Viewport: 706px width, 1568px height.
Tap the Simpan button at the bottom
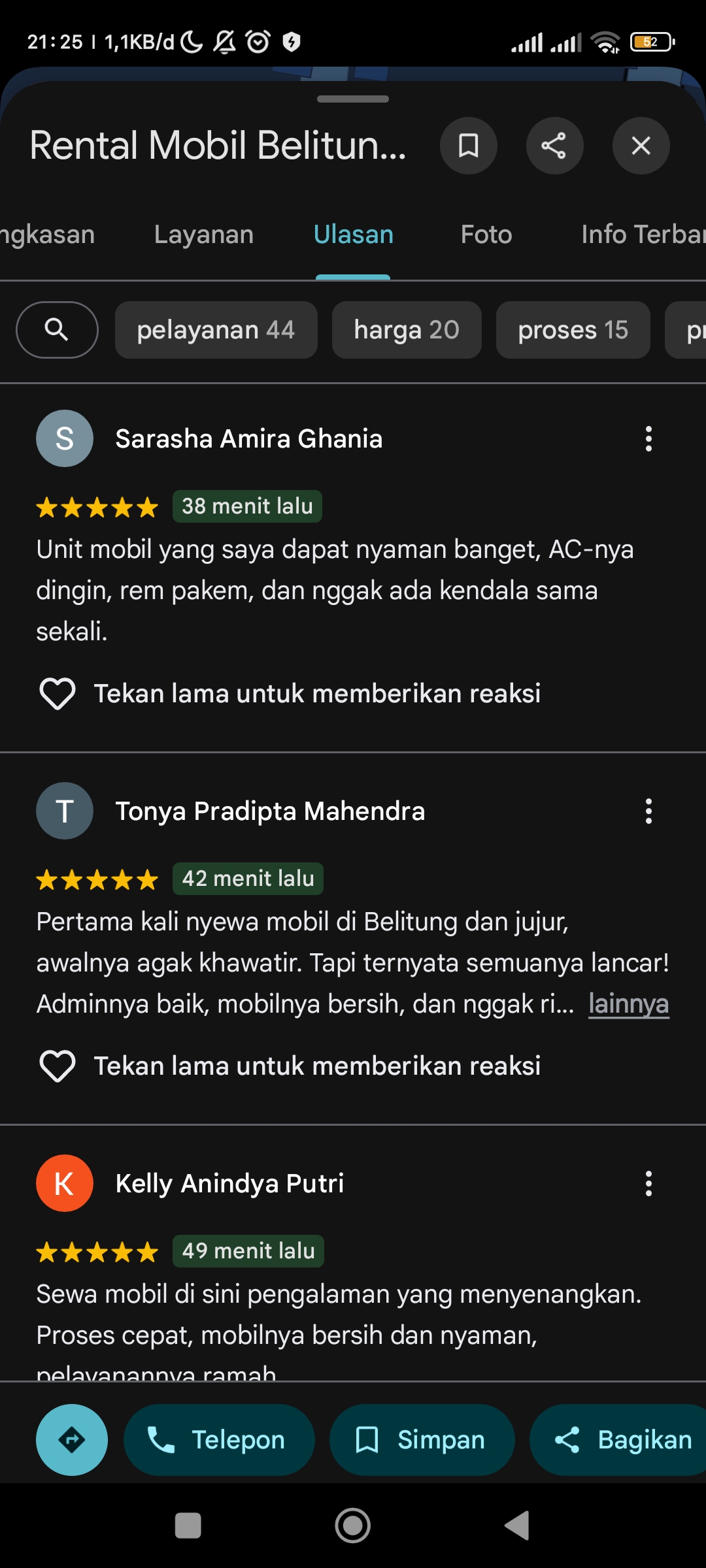(x=422, y=1440)
